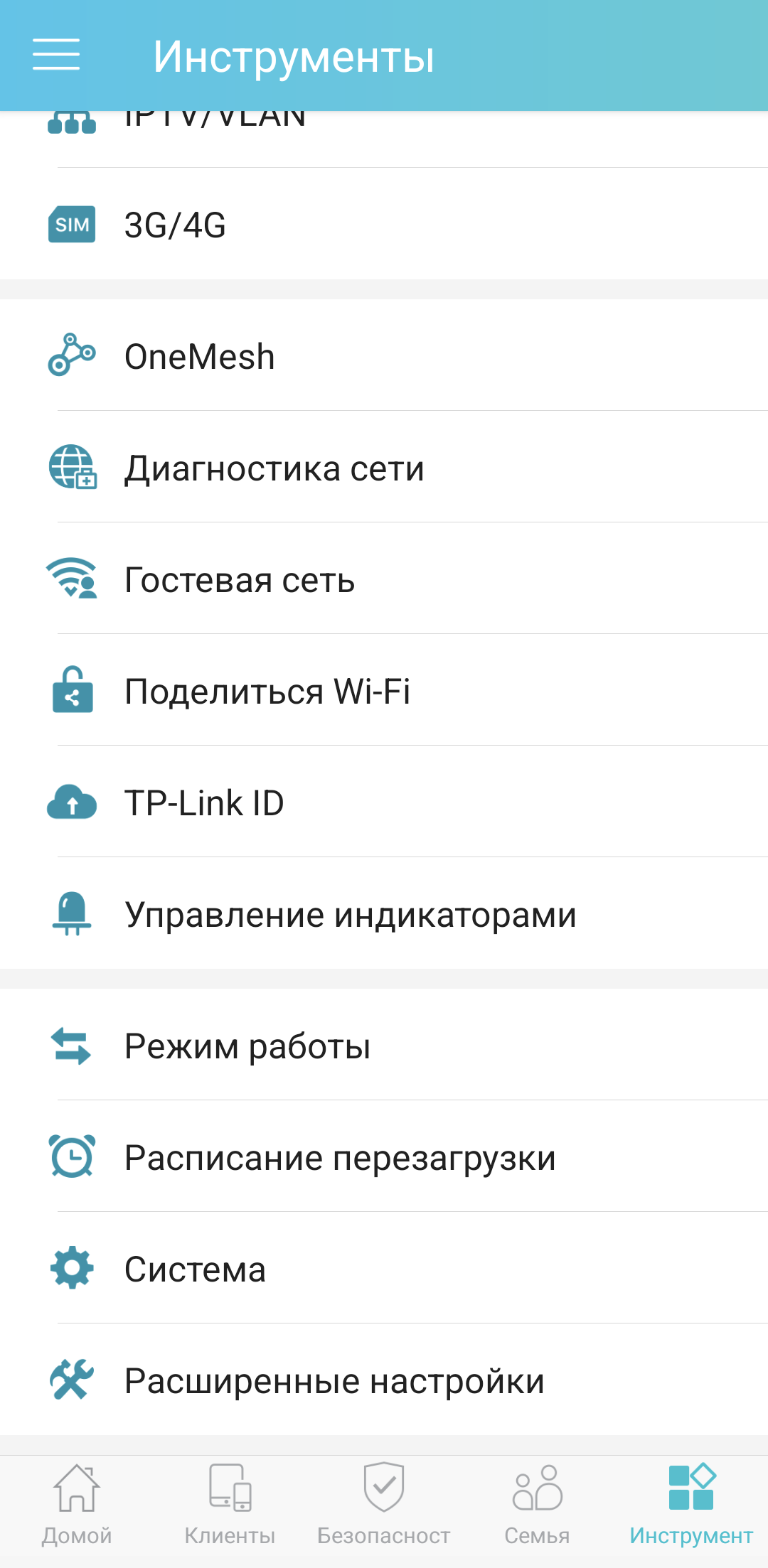The image size is (768, 1568).
Task: Open Режим работы
Action: click(384, 1046)
